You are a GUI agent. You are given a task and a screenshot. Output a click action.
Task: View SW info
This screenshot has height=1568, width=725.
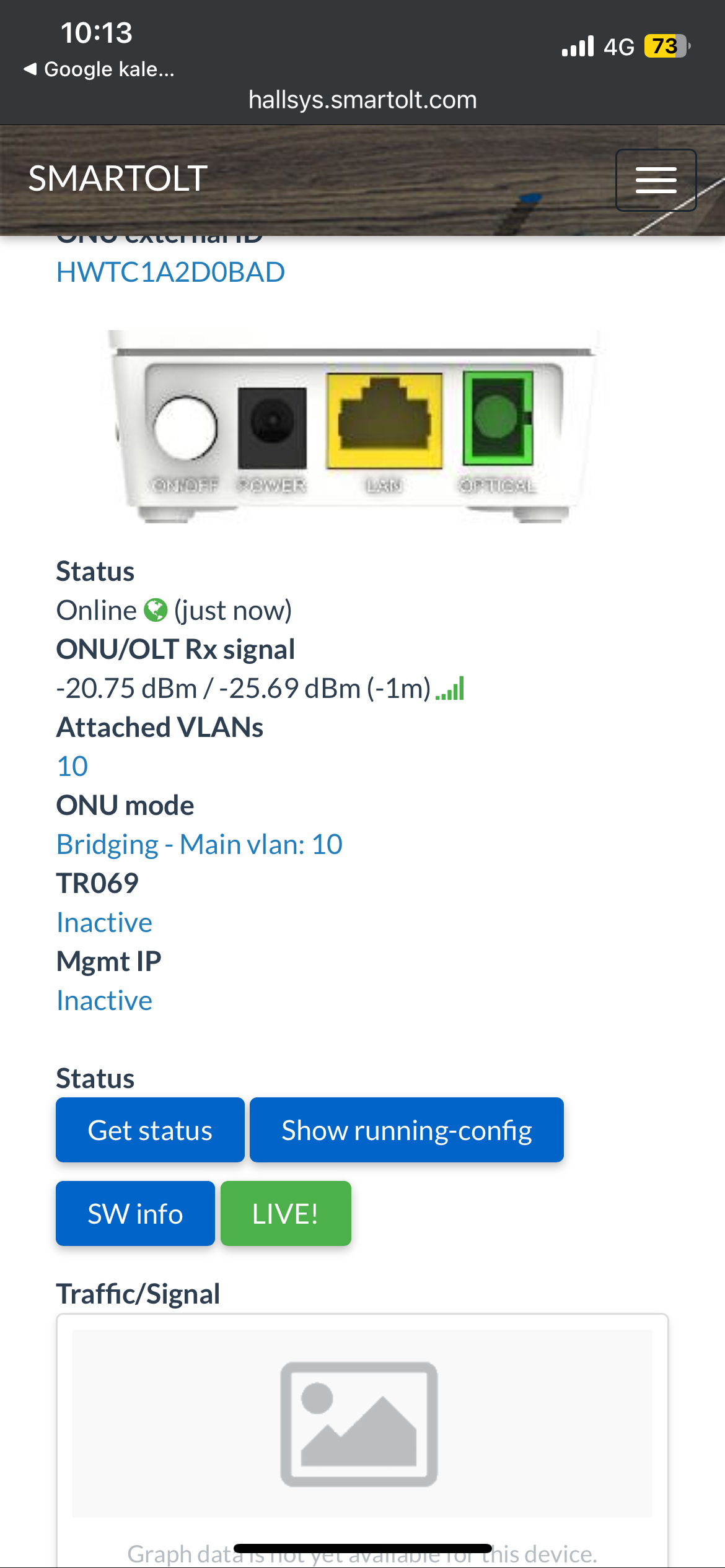point(135,1214)
